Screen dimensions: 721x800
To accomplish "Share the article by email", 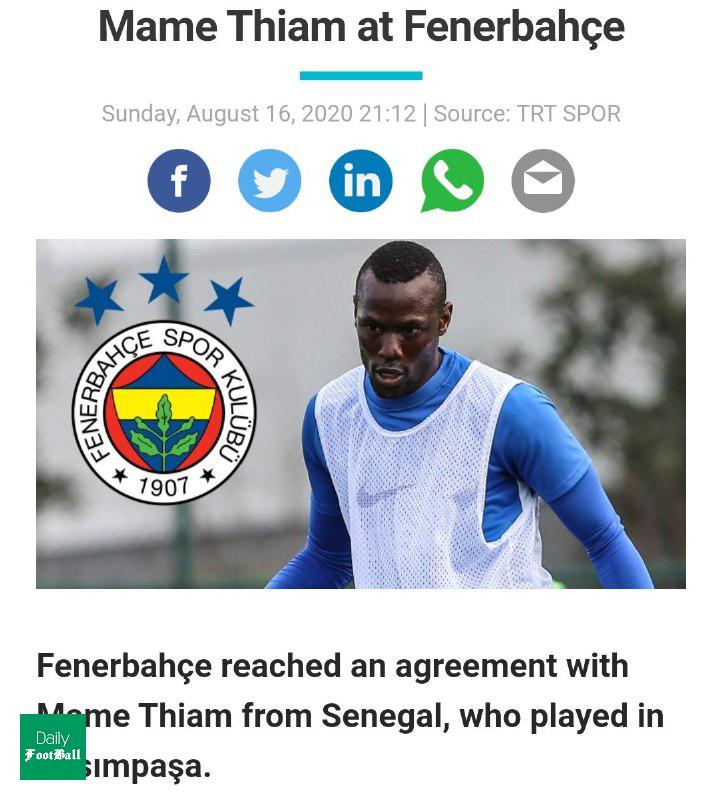I will click(543, 181).
